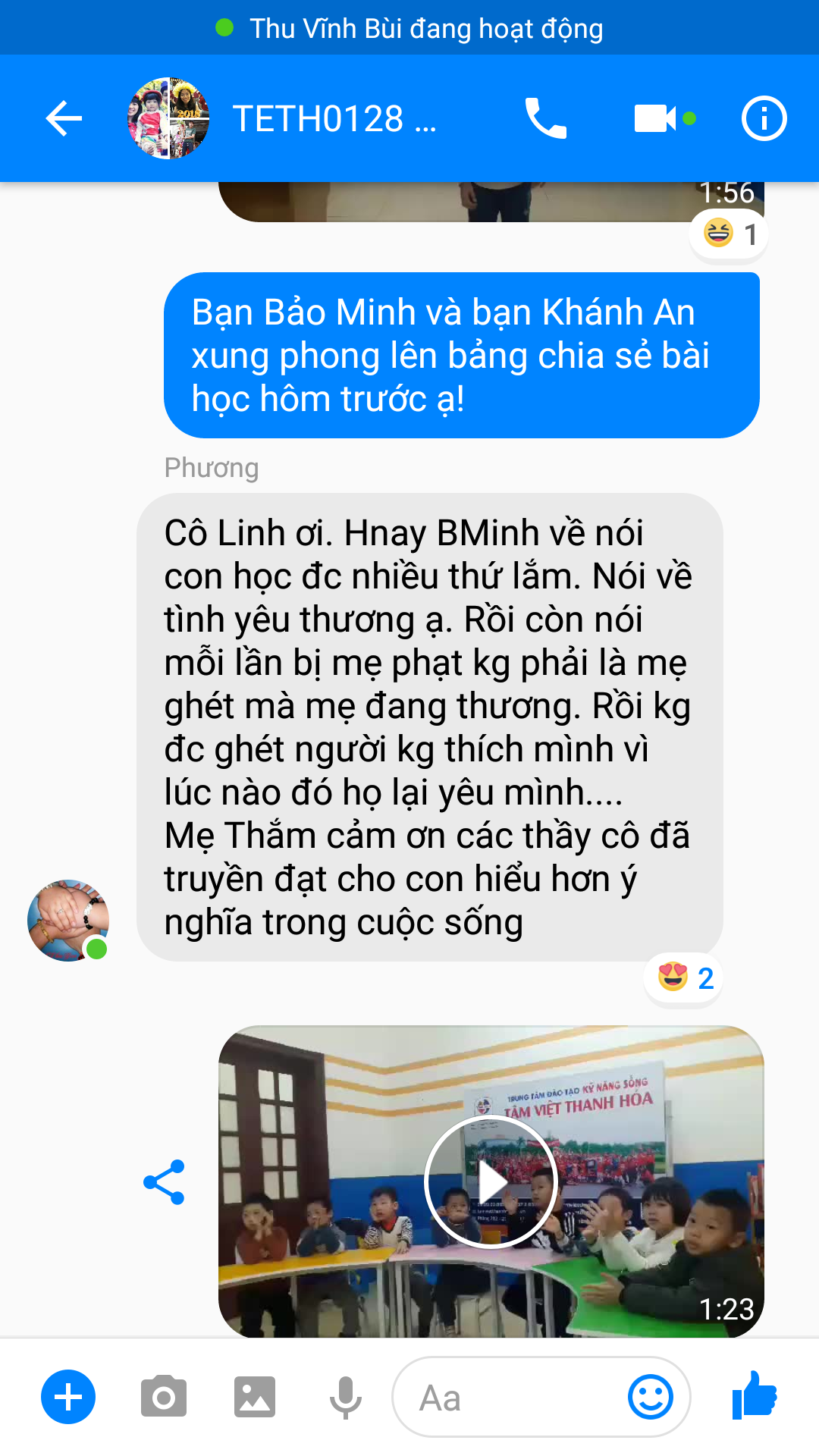View reactions on Phương's message
This screenshot has width=819, height=1456.
click(685, 978)
